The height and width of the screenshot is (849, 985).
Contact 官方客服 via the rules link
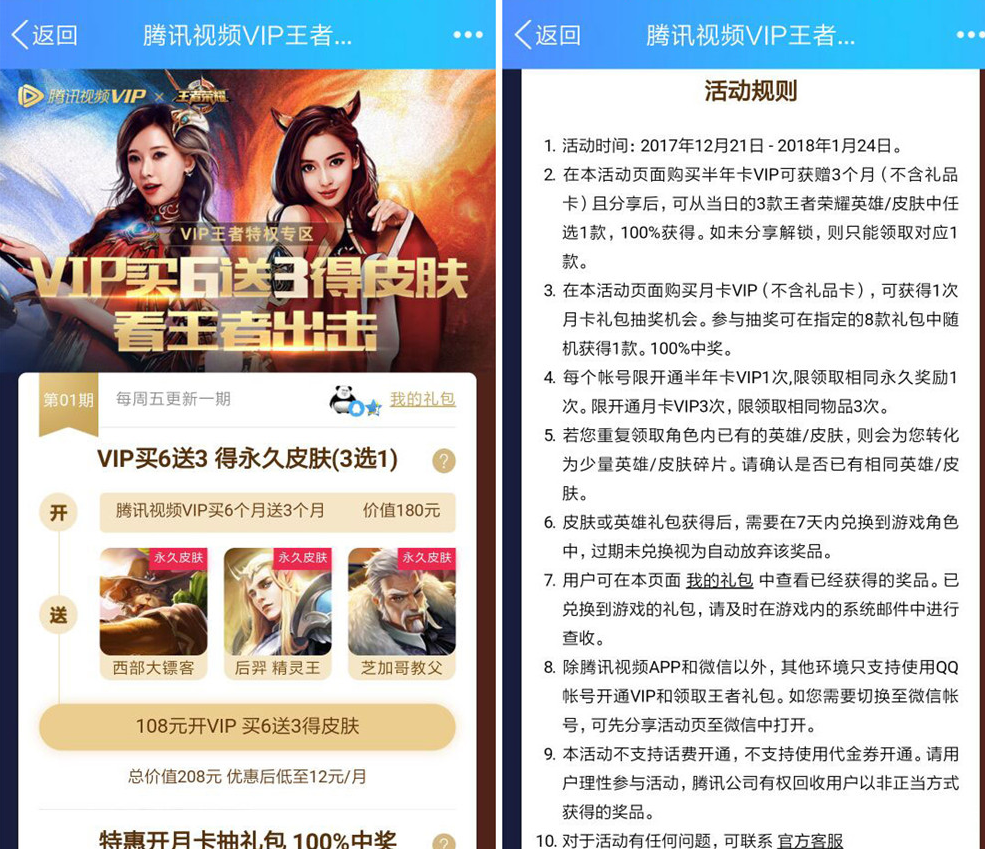pyautogui.click(x=810, y=841)
